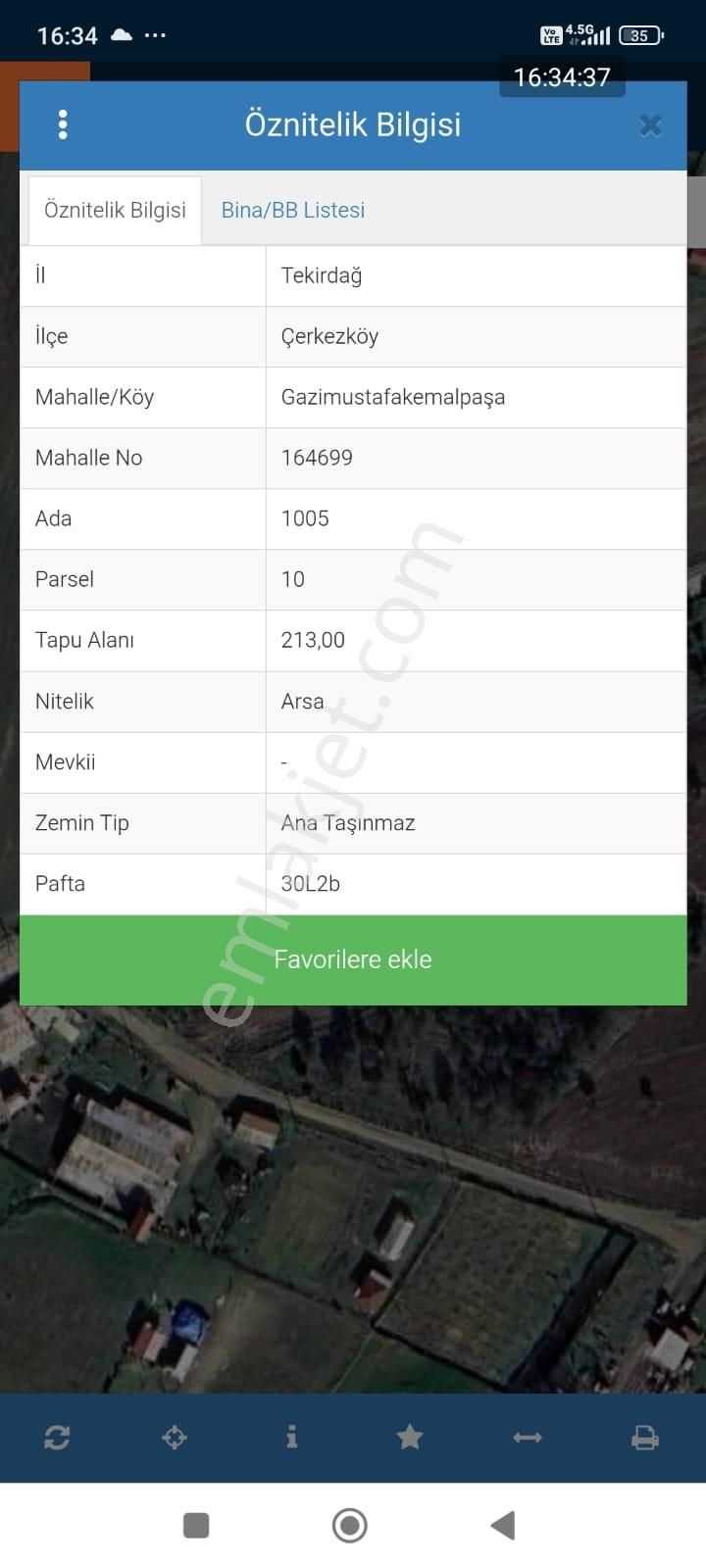Open the three-dot menu in the dialog header
The width and height of the screenshot is (706, 1568).
(63, 124)
